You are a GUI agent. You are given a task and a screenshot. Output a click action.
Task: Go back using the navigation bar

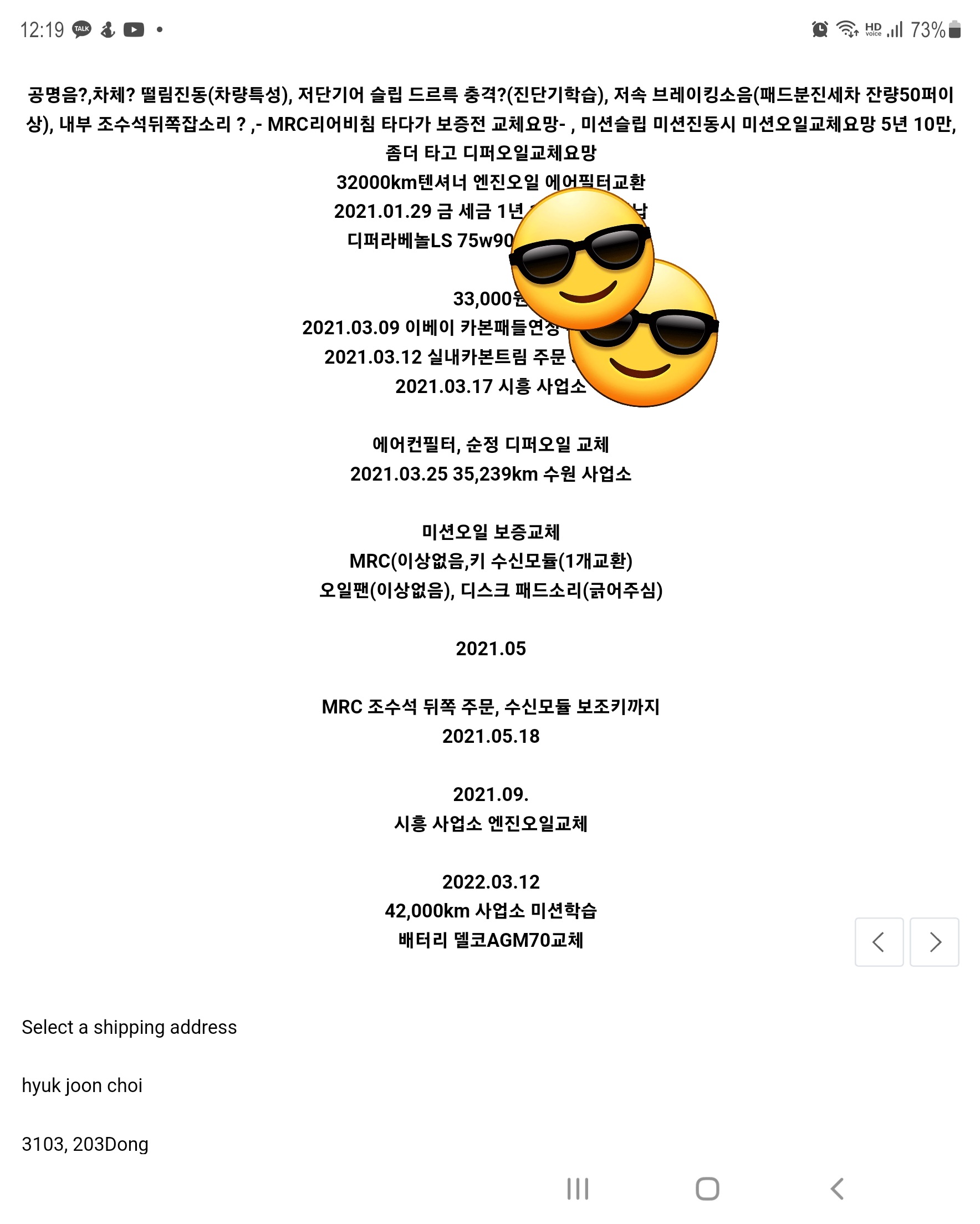837,1188
